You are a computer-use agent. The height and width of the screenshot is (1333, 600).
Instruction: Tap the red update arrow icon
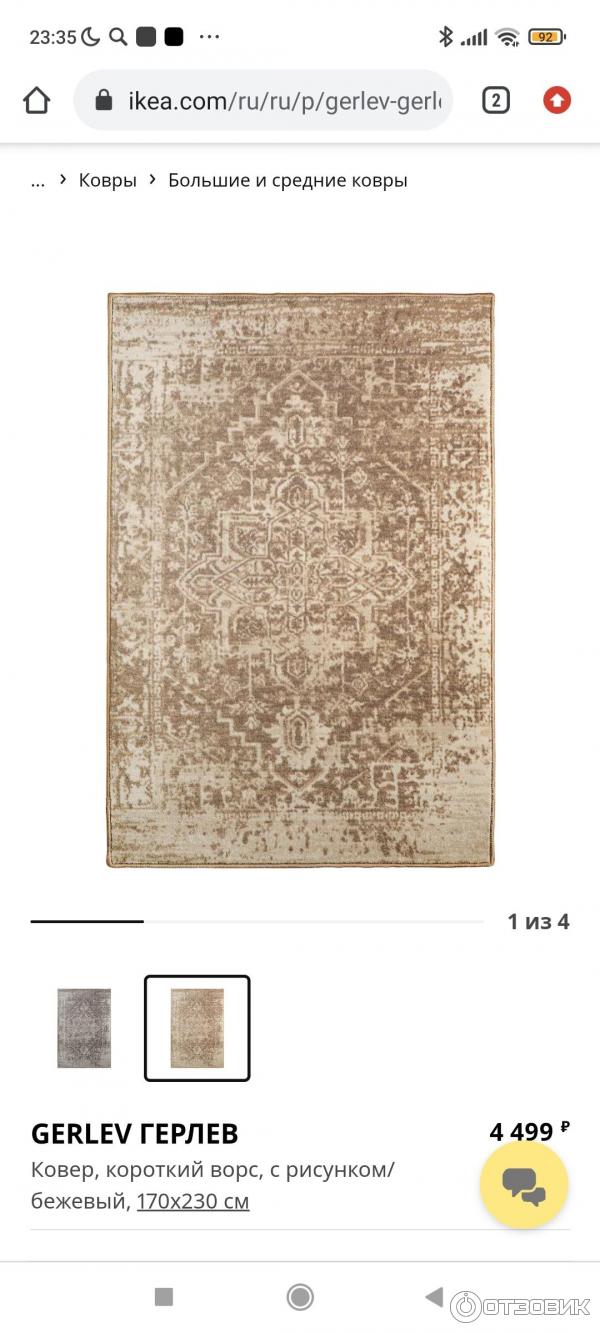coord(557,100)
